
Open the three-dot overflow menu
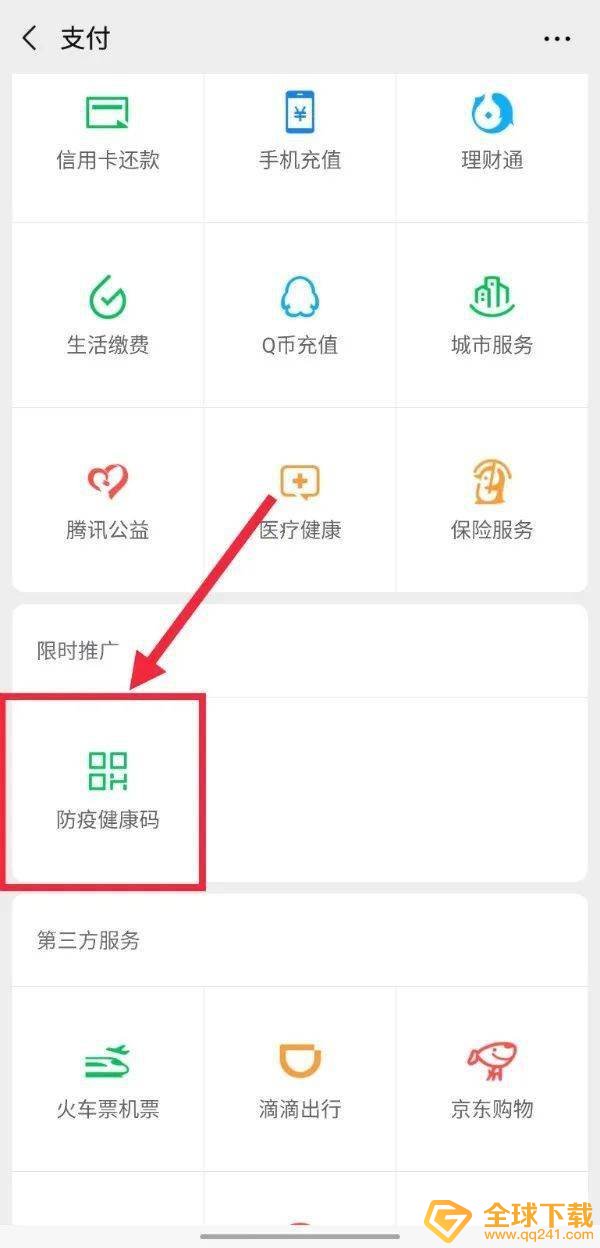pyautogui.click(x=557, y=39)
